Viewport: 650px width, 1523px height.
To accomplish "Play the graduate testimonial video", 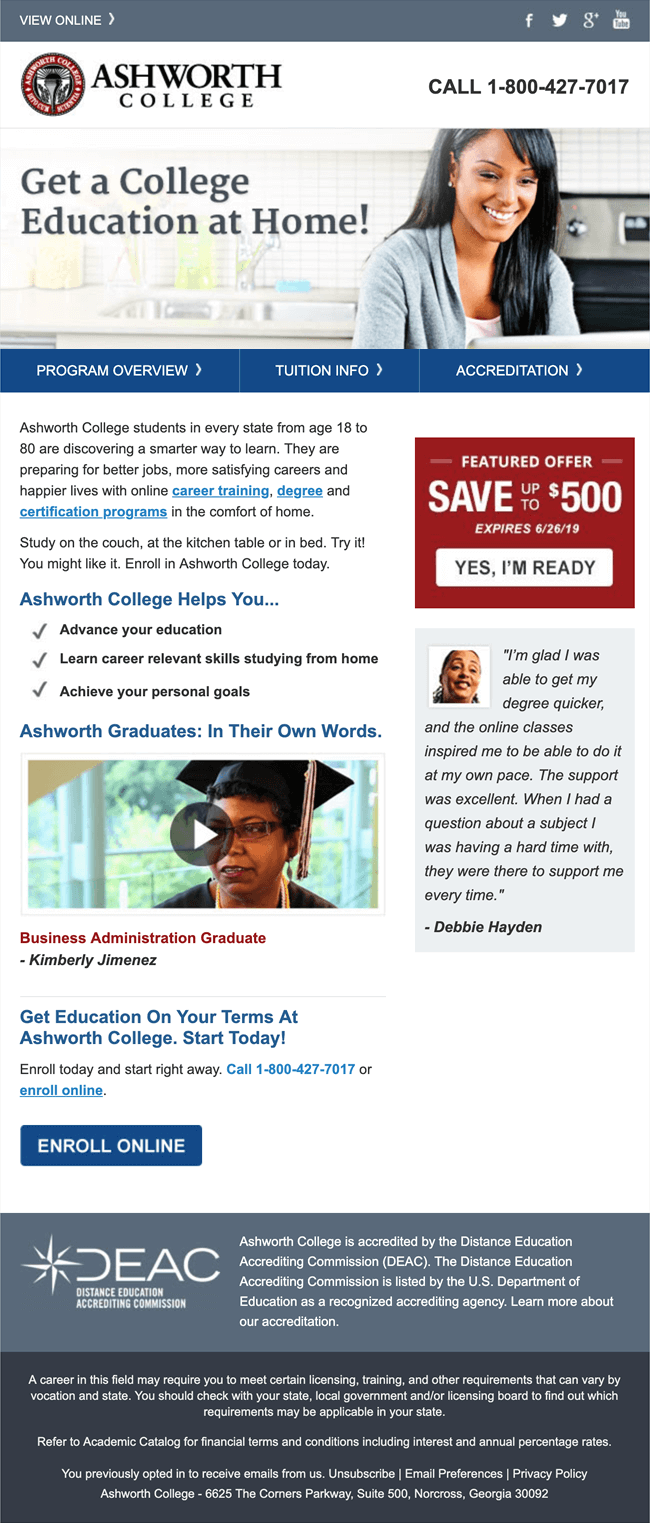I will pos(201,834).
